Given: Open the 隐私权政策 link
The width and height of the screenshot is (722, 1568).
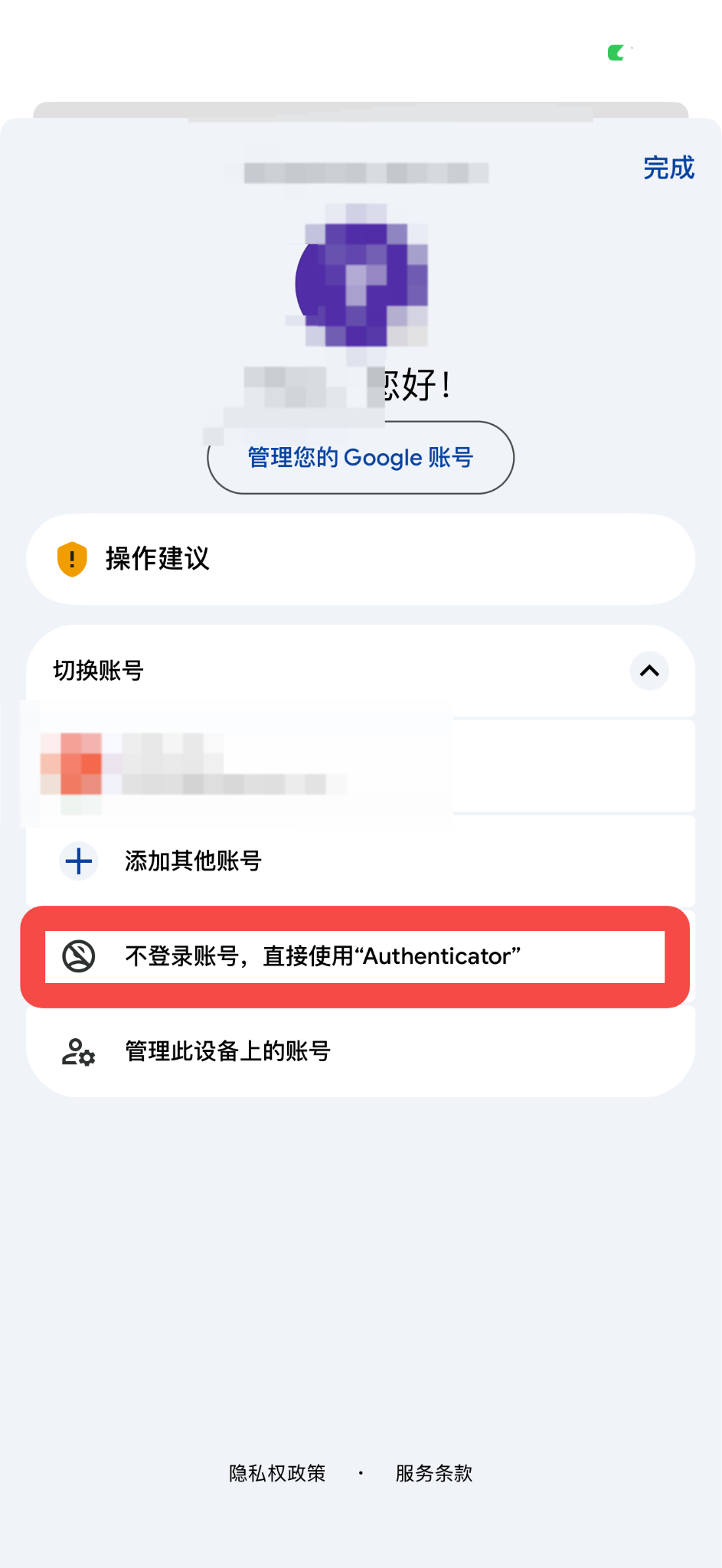Looking at the screenshot, I should coord(277,1473).
